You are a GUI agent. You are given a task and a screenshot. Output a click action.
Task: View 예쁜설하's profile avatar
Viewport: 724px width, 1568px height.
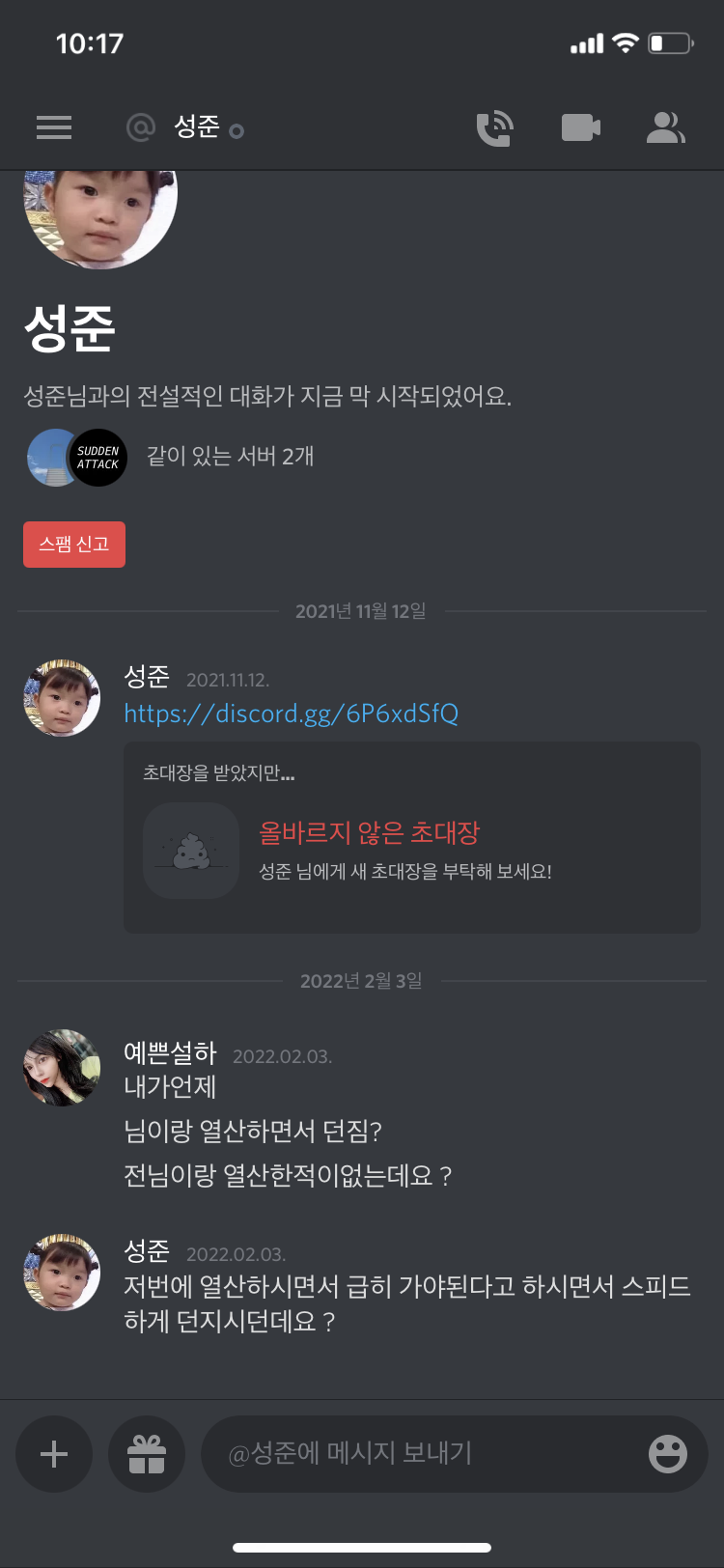[62, 1068]
